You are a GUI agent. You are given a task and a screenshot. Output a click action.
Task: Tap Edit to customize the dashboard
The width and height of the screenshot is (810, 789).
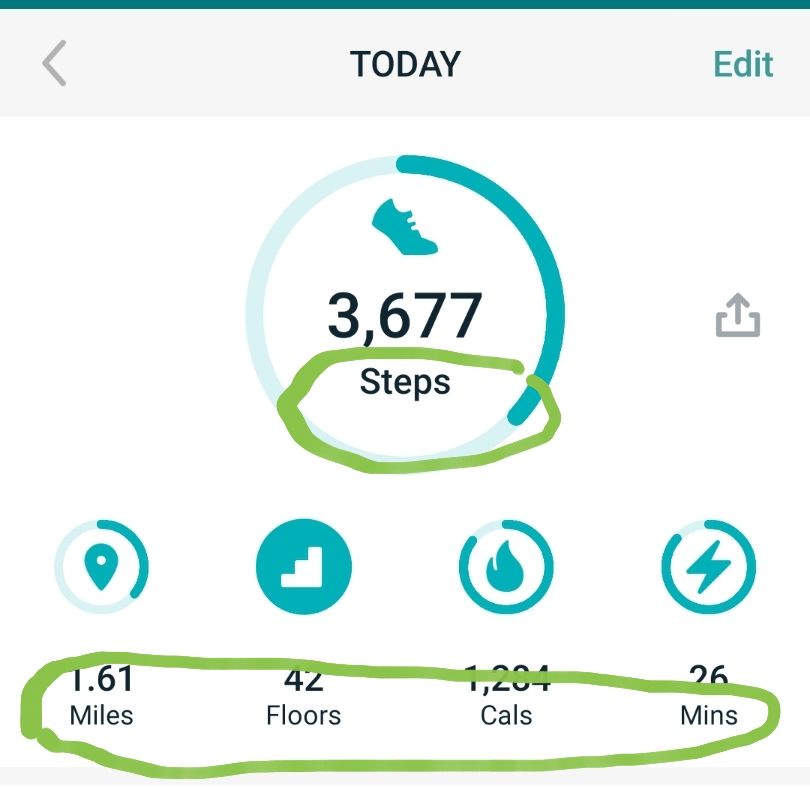tap(743, 64)
